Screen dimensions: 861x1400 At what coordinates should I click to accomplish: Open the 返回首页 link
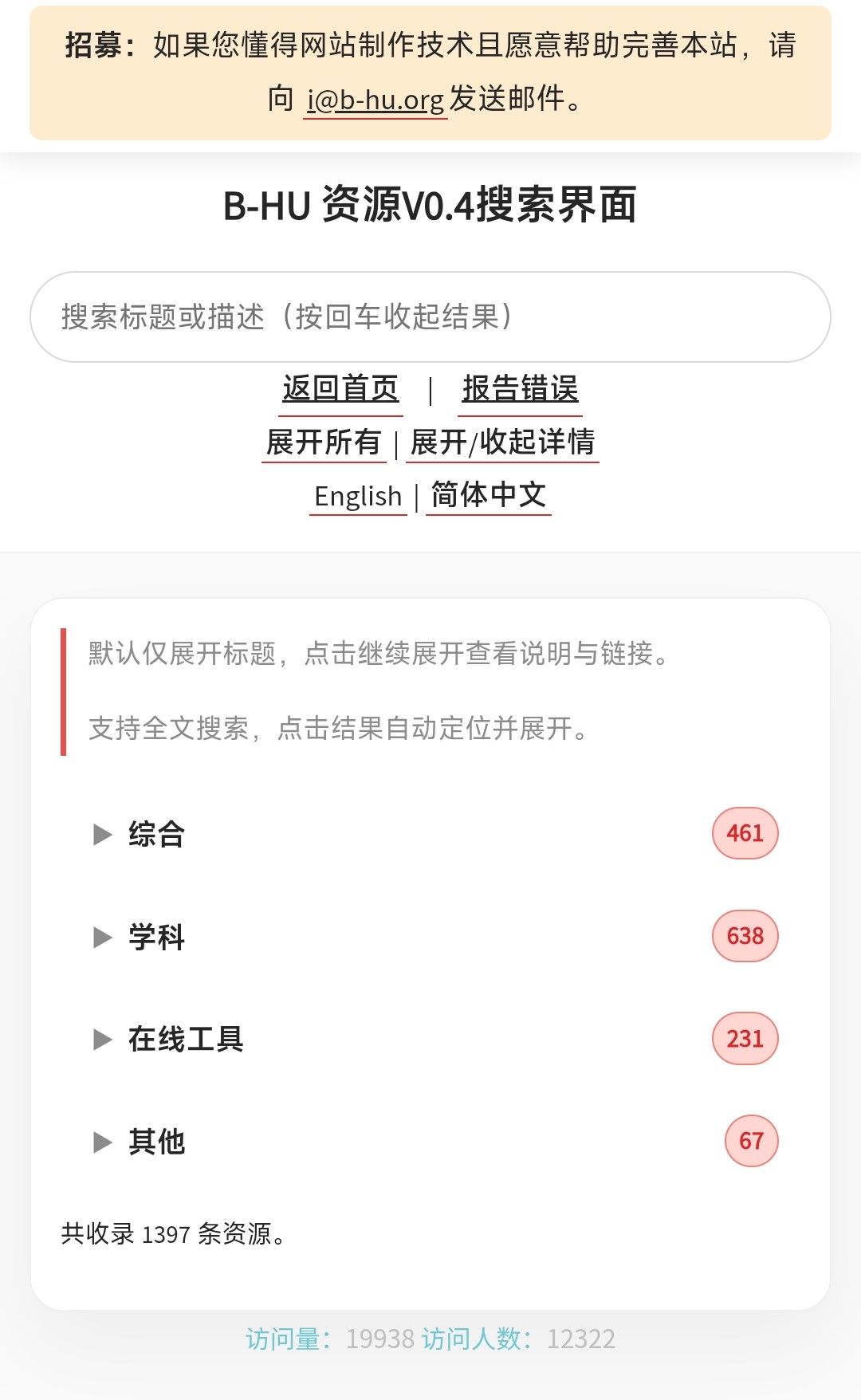(x=340, y=389)
